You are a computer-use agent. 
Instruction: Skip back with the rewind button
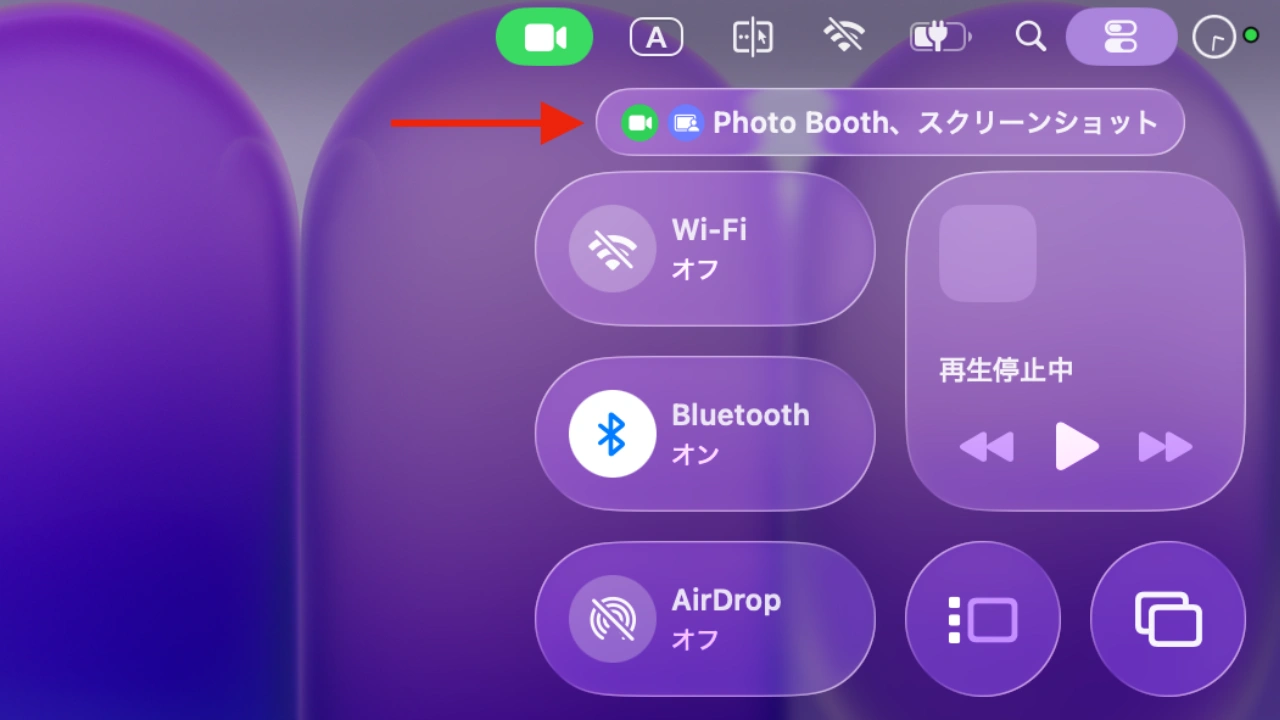(986, 446)
